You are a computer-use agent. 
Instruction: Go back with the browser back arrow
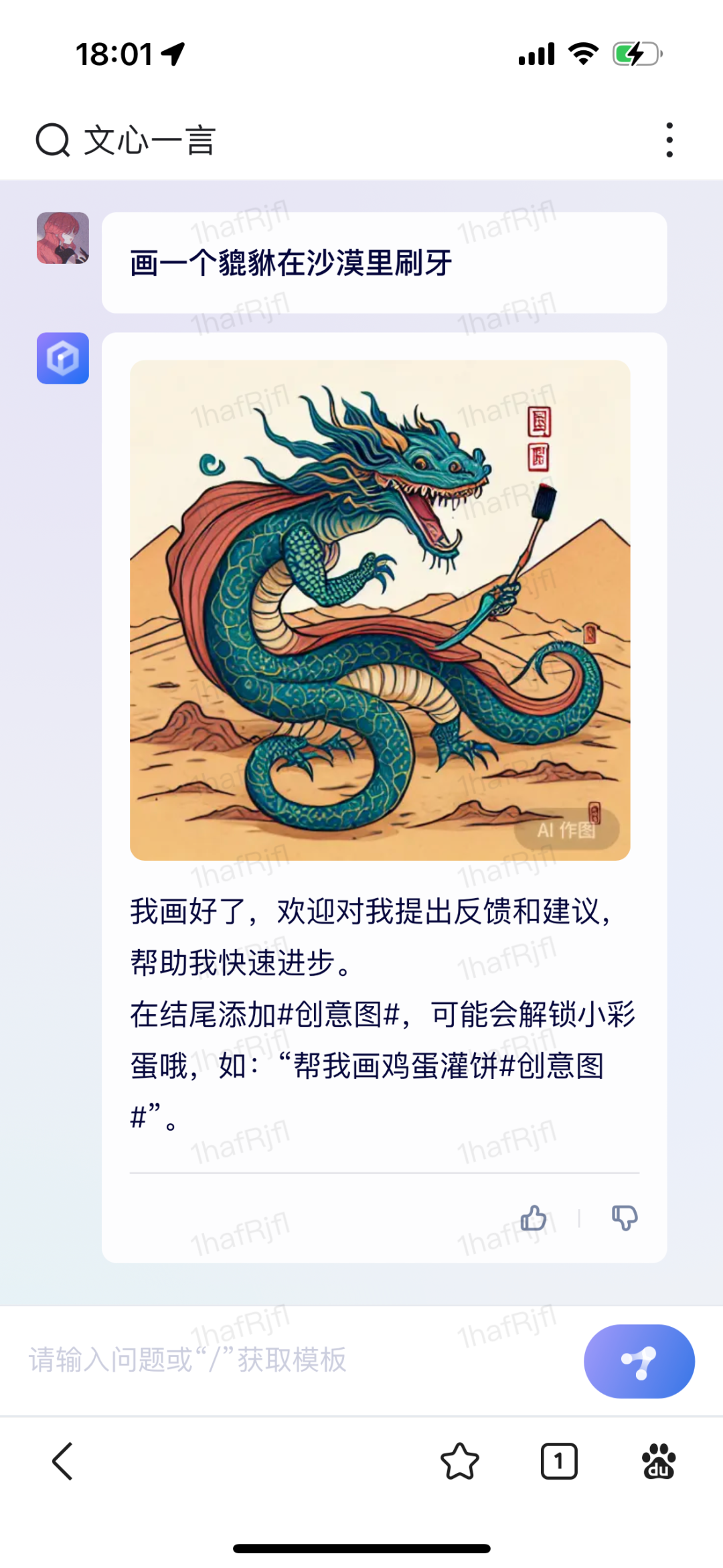pos(62,1461)
